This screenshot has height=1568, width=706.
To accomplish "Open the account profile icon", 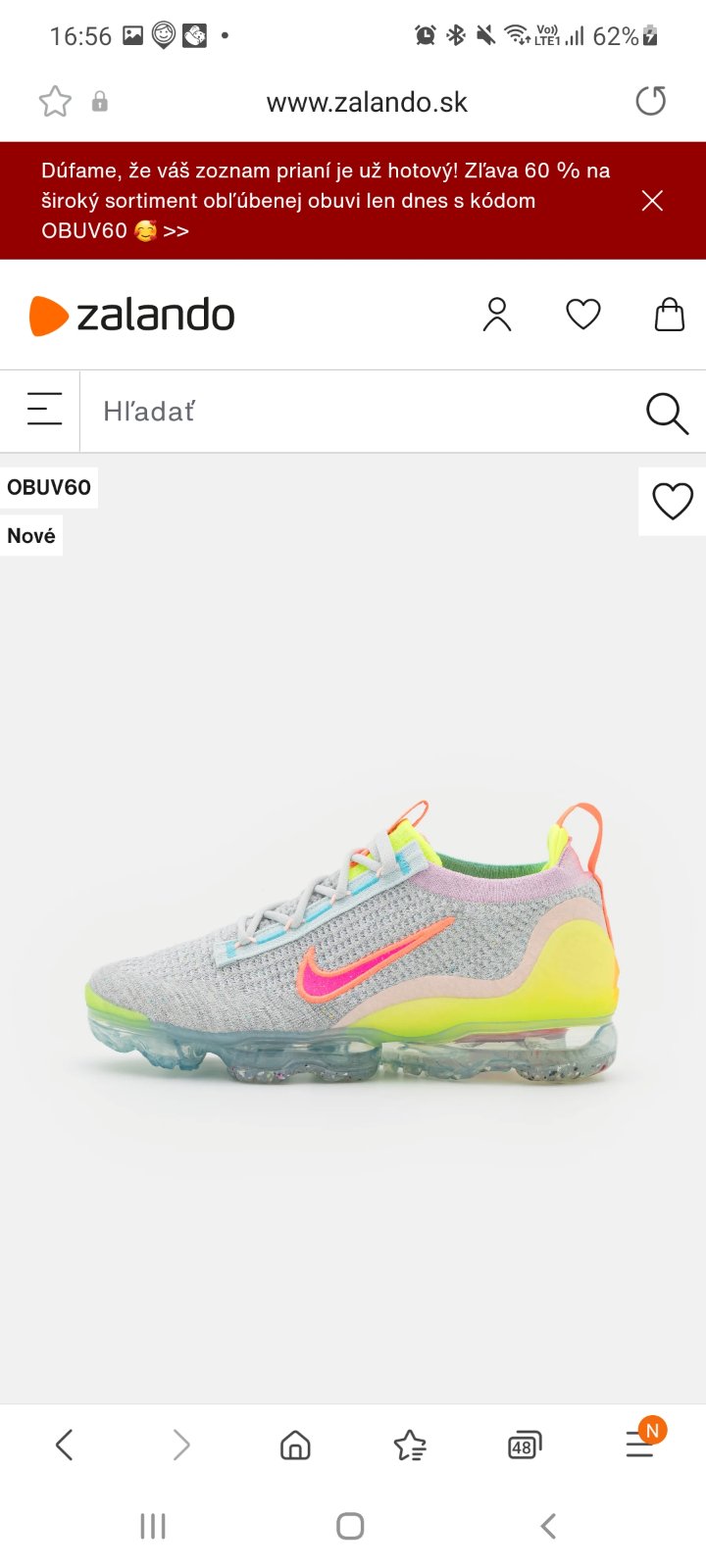I will click(497, 315).
